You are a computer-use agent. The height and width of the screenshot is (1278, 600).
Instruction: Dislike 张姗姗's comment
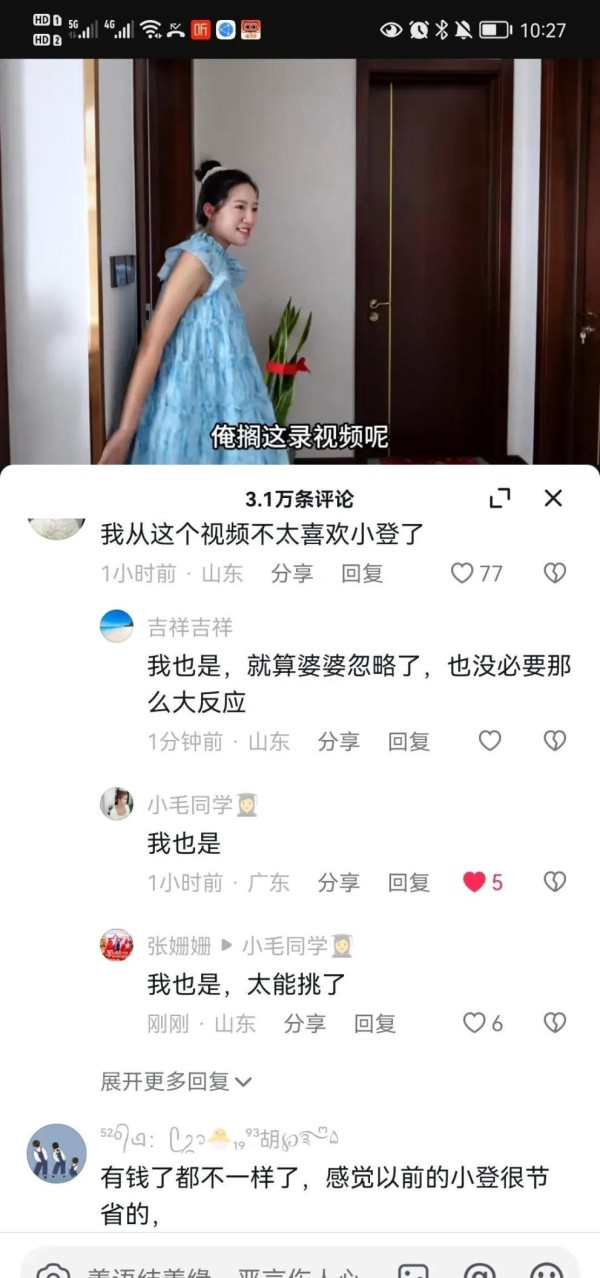tap(554, 1023)
